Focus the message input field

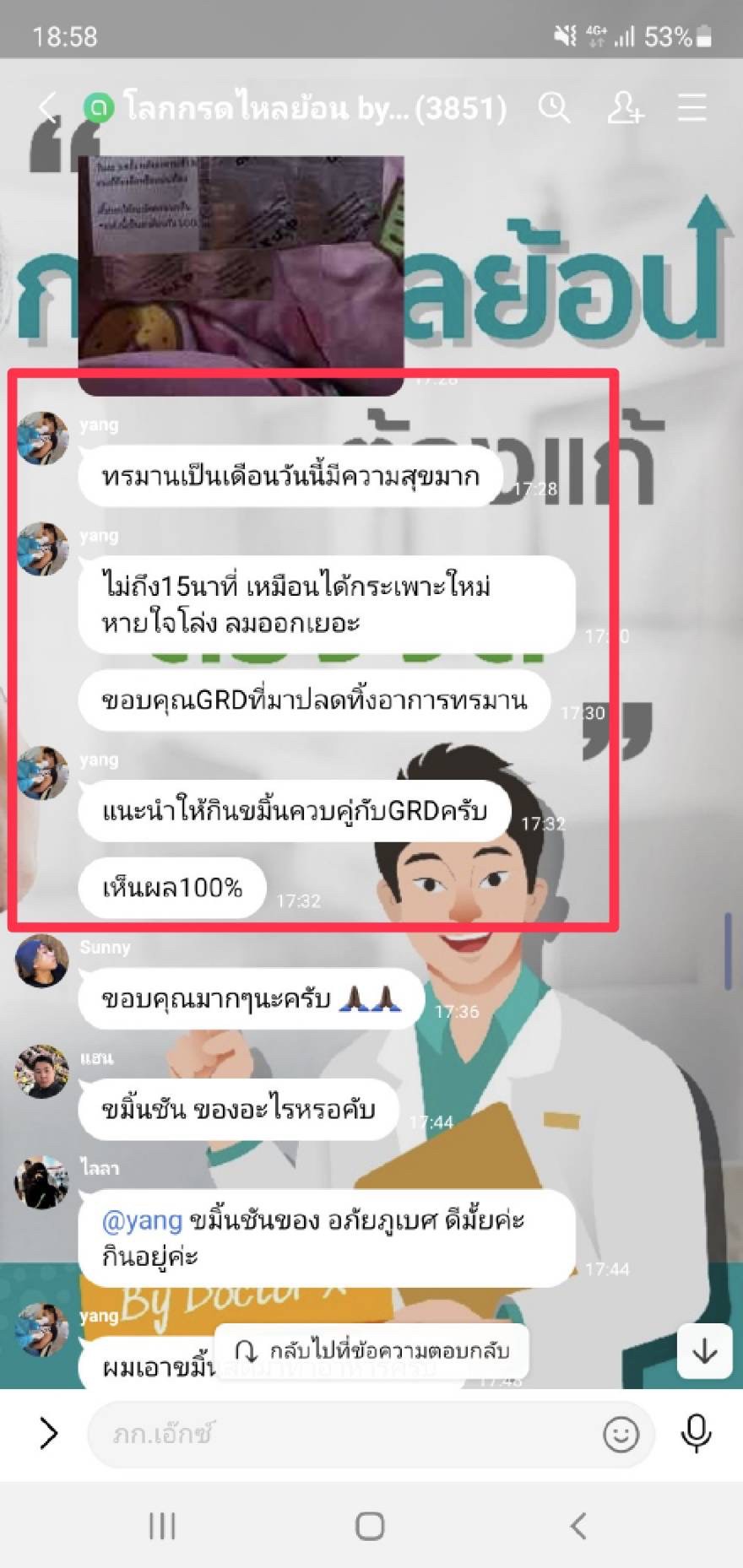pyautogui.click(x=346, y=1434)
